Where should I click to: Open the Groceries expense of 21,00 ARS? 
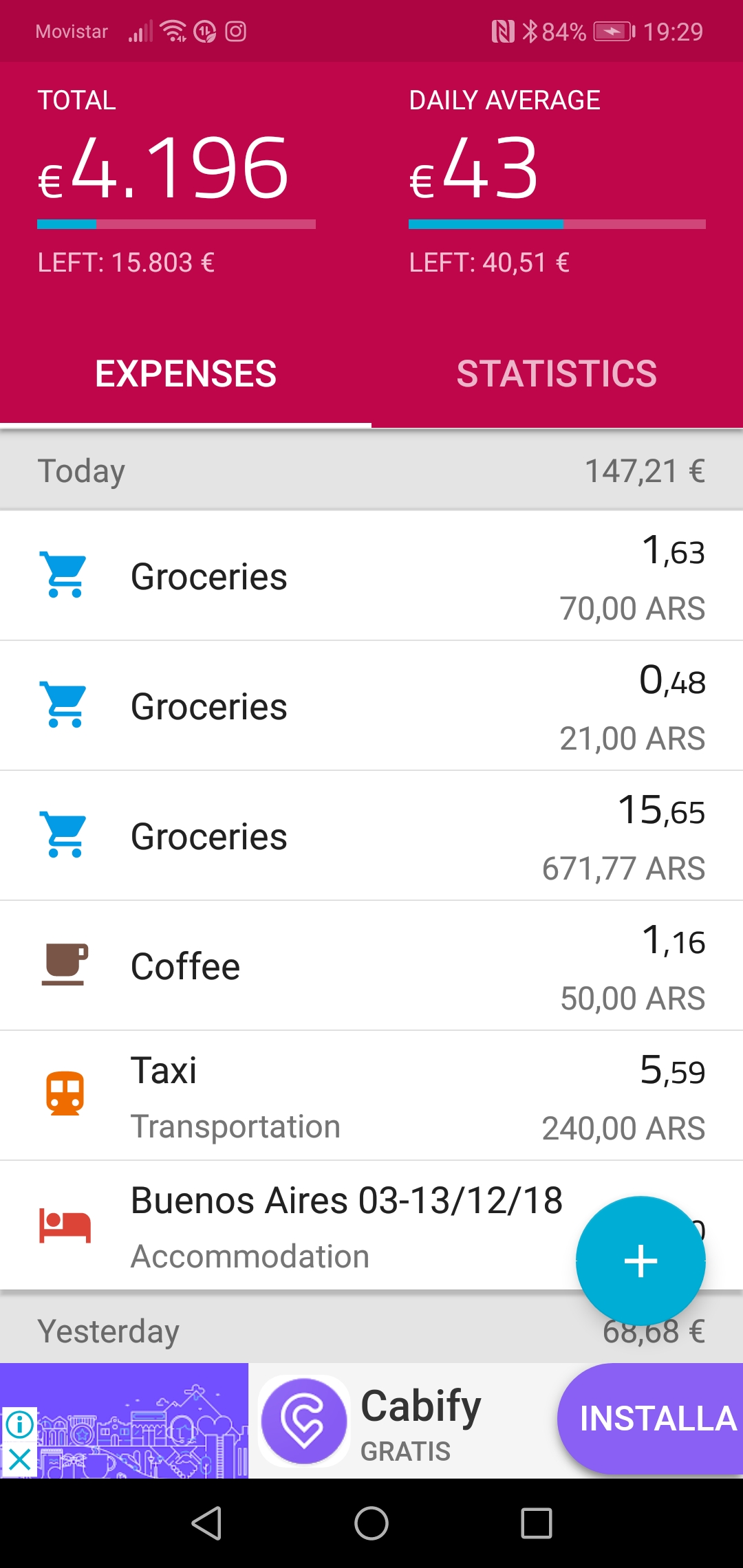coord(371,706)
